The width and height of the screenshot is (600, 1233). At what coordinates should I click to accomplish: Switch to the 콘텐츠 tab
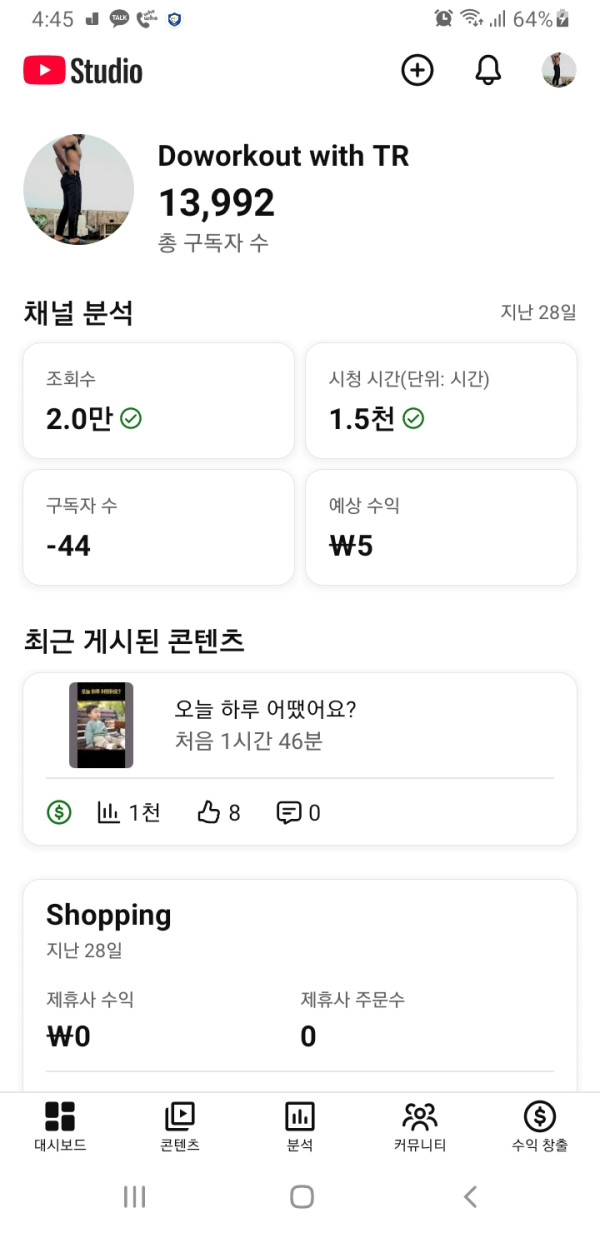point(180,1126)
